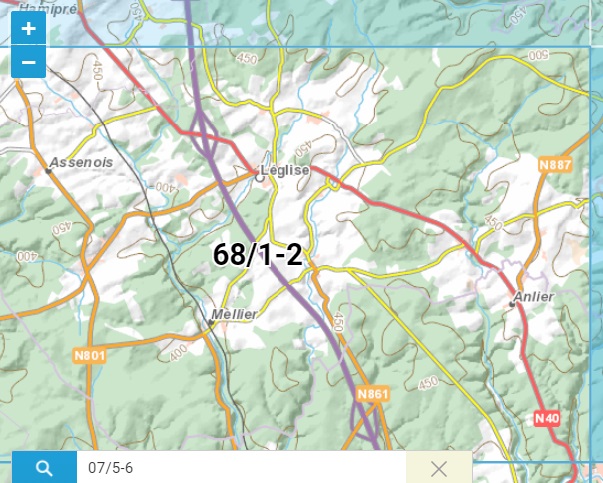Tap the magnifier search button

[44, 467]
